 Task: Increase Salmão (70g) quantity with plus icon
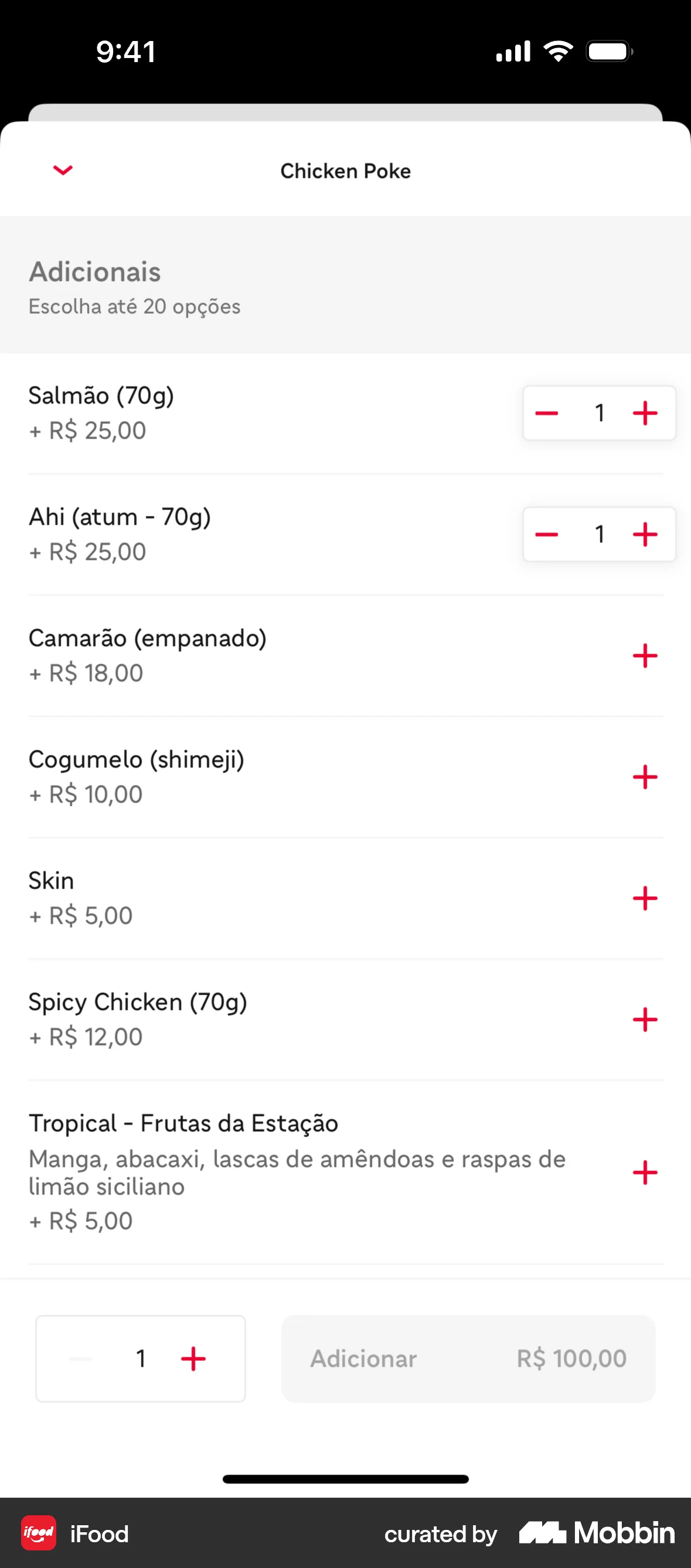(646, 413)
